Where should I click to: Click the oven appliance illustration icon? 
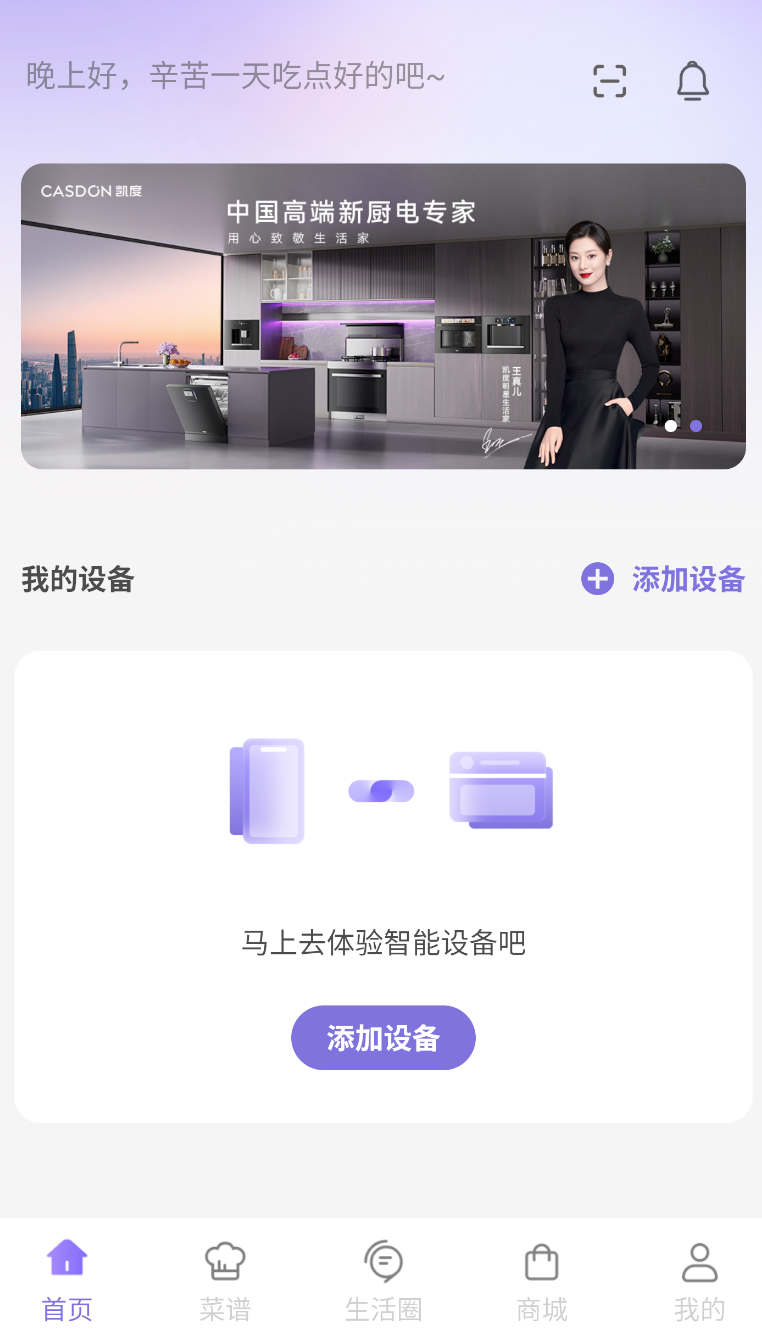coord(500,790)
